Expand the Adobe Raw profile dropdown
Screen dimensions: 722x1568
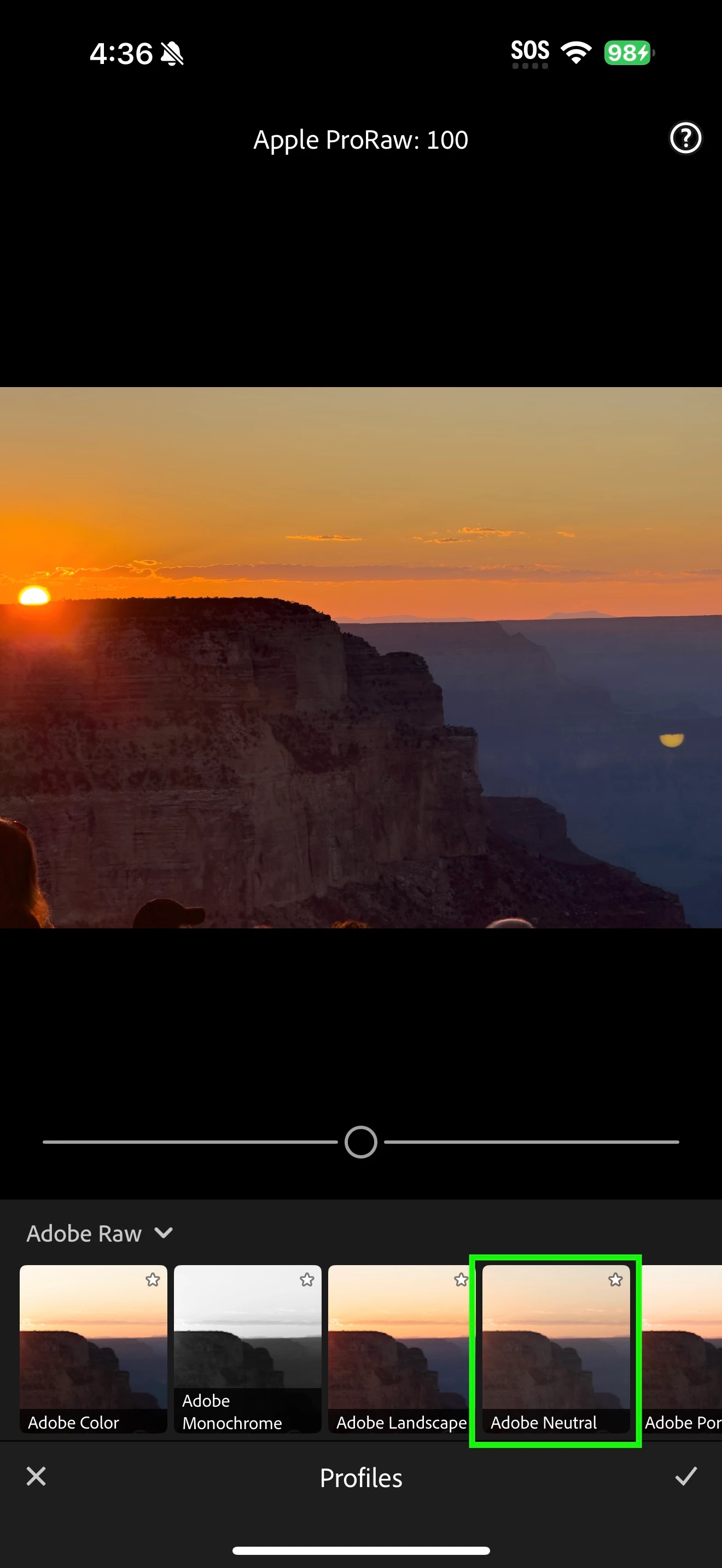pos(100,1234)
